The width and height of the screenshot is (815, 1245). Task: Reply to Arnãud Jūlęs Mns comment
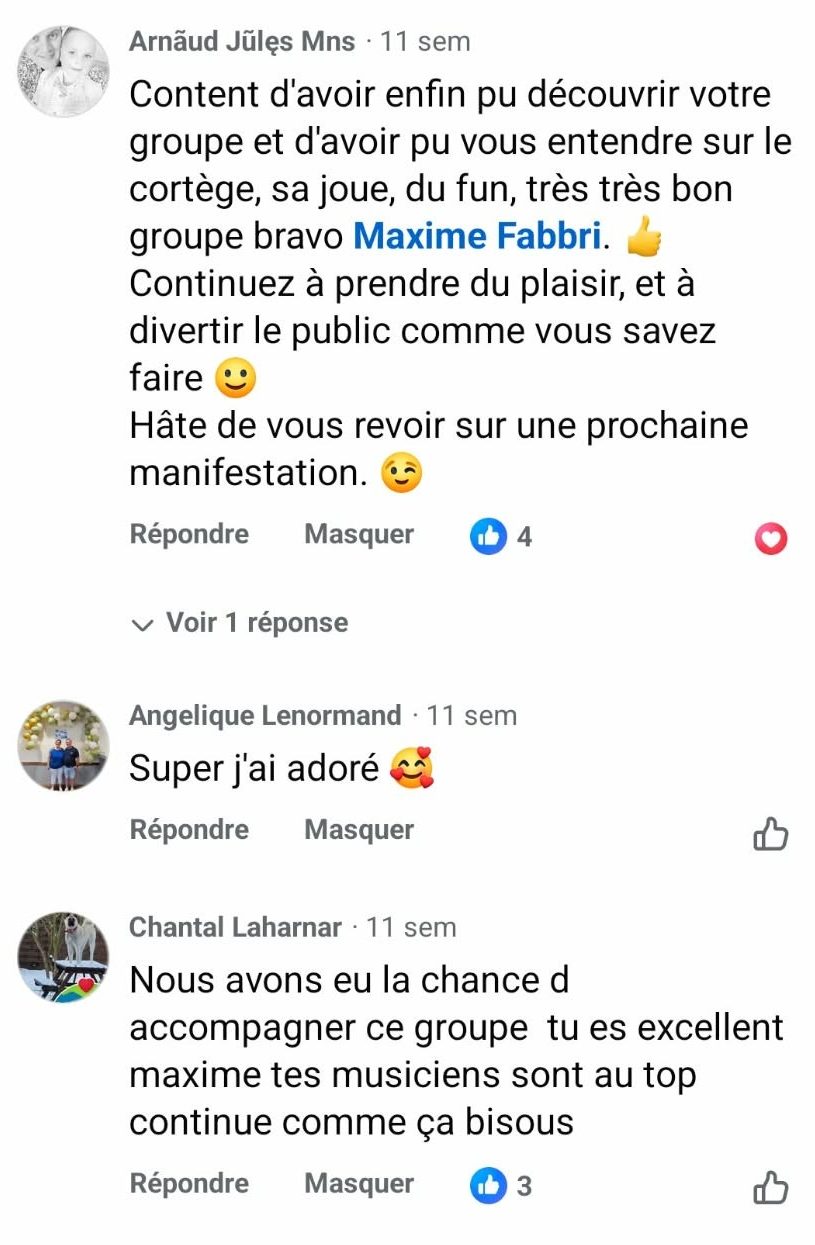pyautogui.click(x=189, y=534)
